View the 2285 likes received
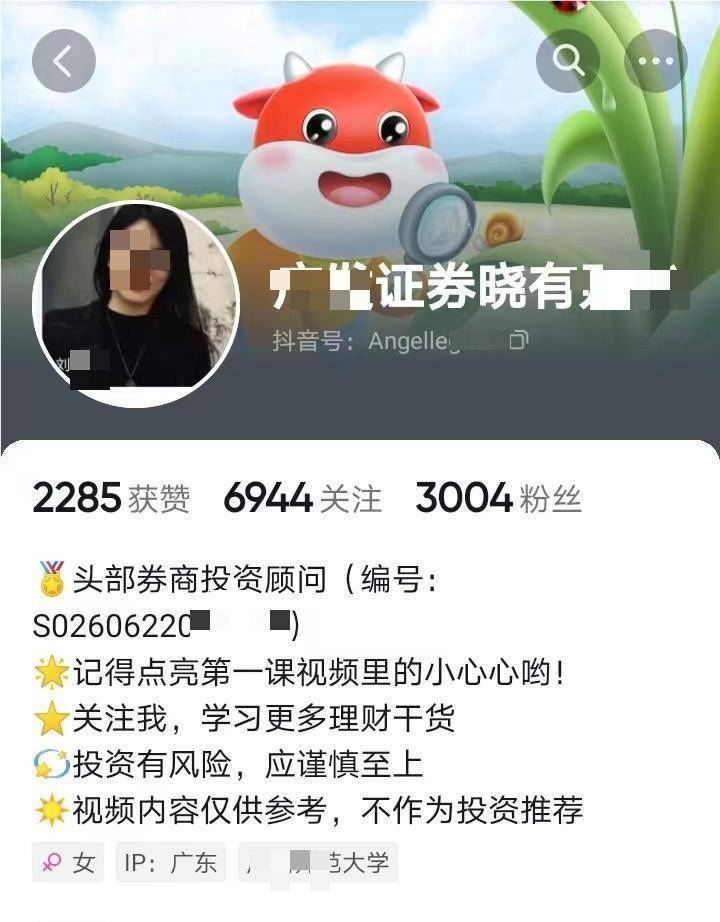 [110, 497]
